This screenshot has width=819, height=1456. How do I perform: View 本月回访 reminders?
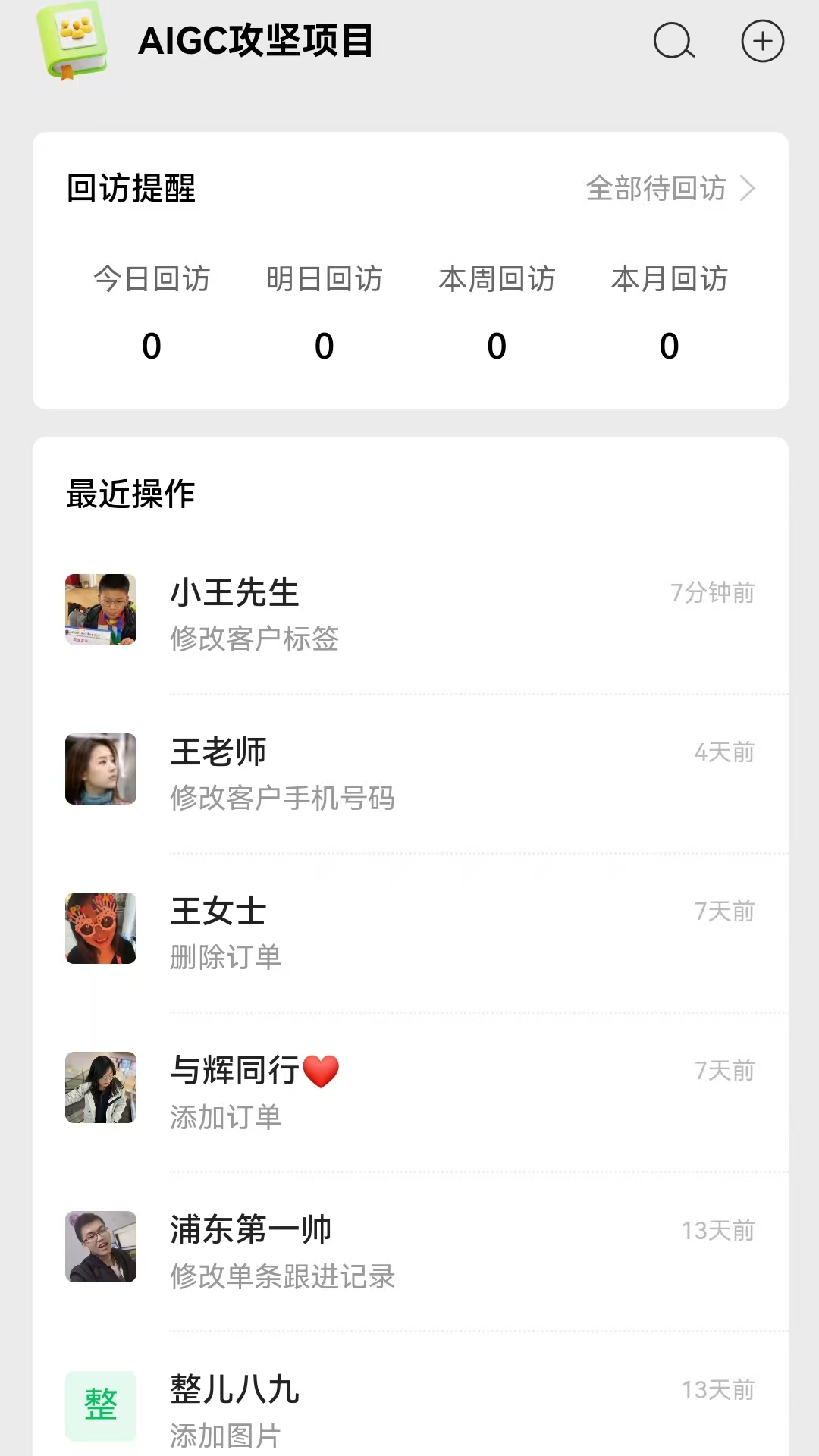pos(669,312)
